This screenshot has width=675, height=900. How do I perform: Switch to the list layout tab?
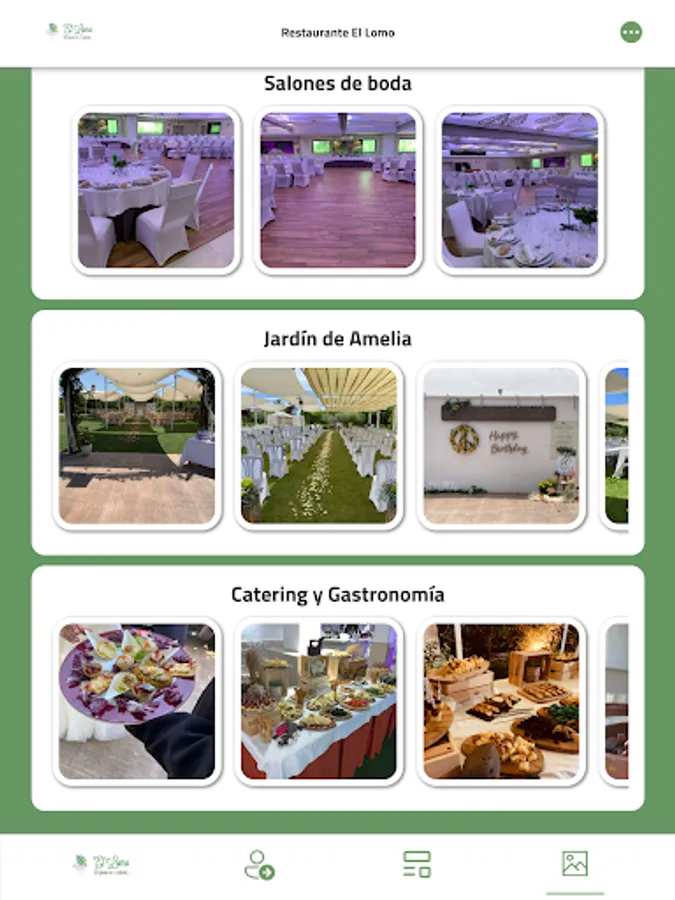[417, 864]
